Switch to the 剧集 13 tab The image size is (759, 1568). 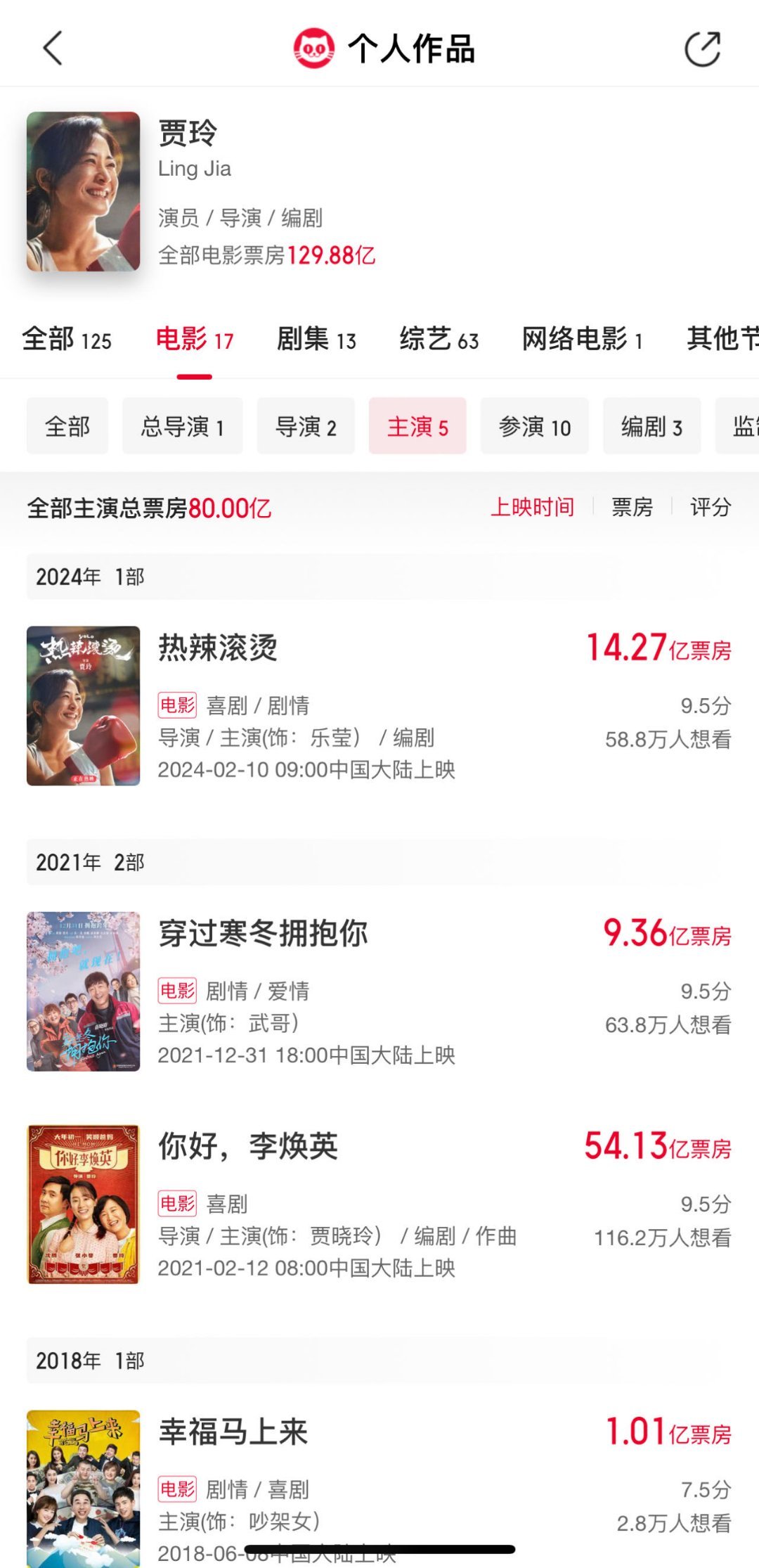(x=316, y=340)
